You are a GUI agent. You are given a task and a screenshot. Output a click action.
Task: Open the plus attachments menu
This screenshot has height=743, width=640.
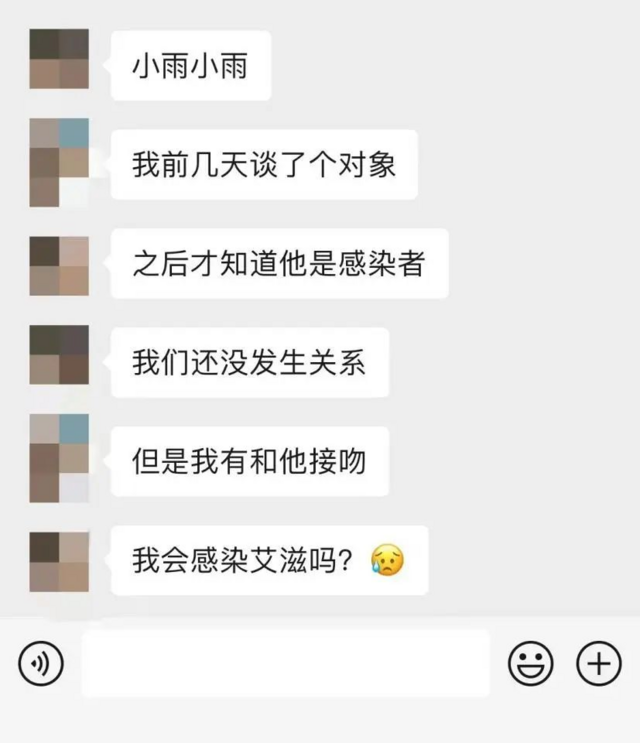coord(599,663)
